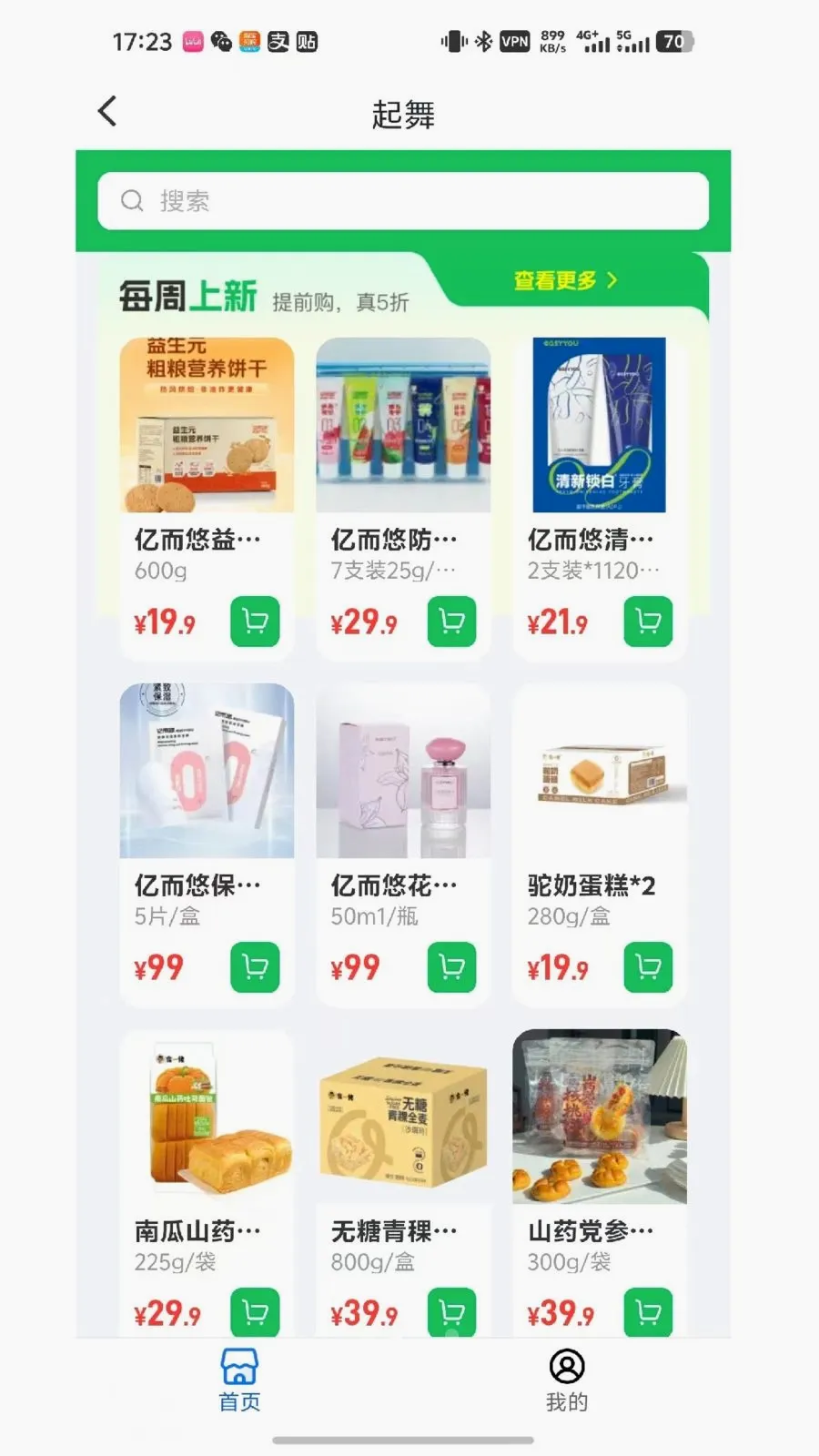Open the 山药党参 300g/袋 product card
819x1456 pixels.
click(x=600, y=1183)
